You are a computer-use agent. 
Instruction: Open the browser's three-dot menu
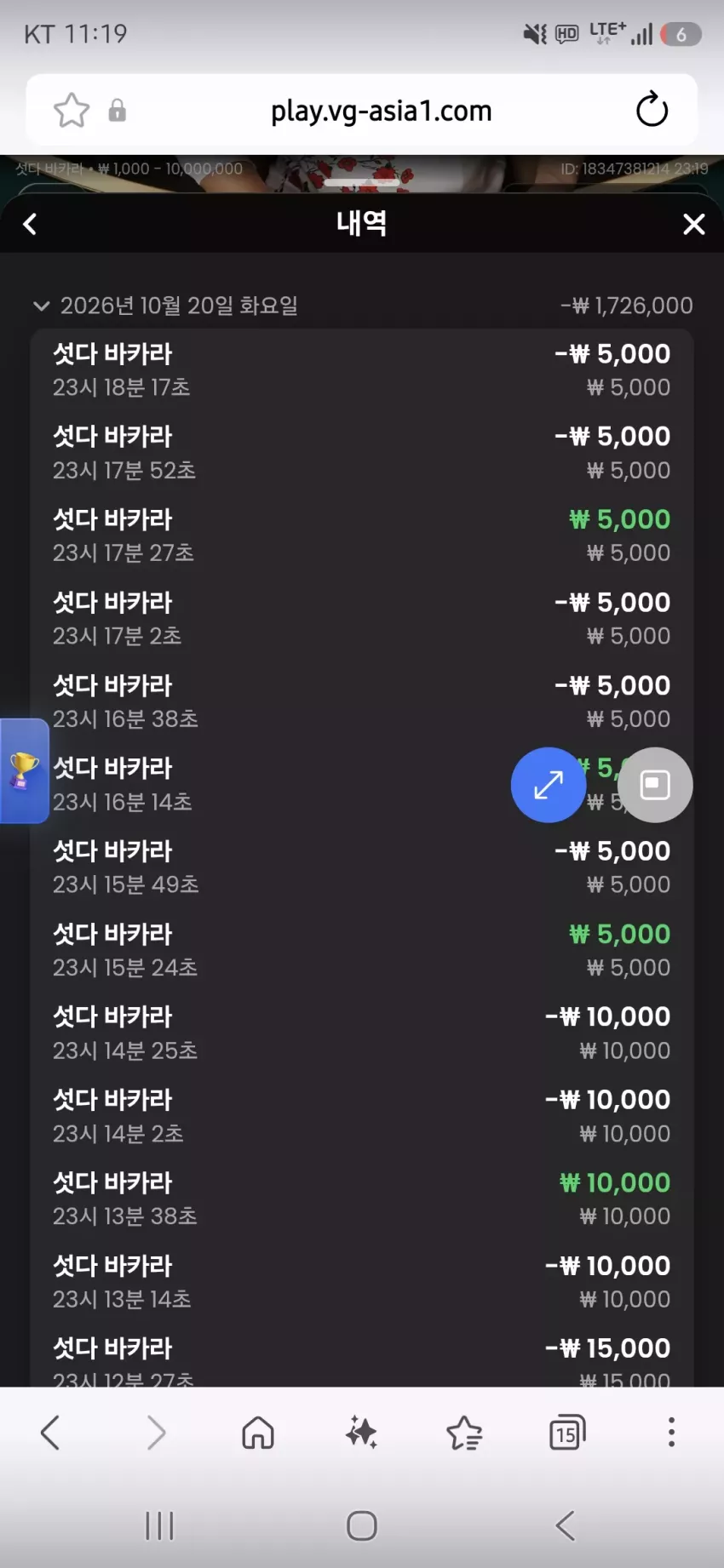[671, 1433]
